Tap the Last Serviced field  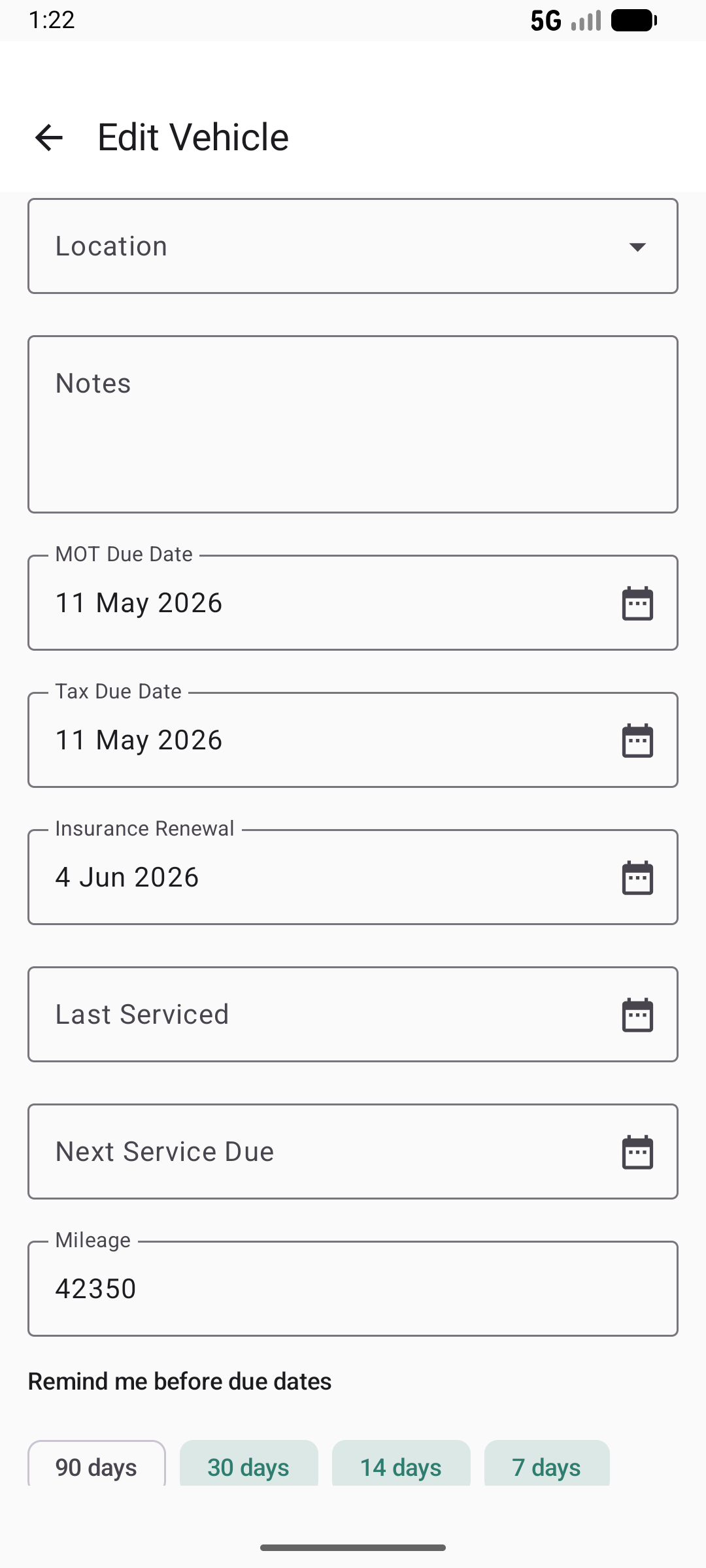pyautogui.click(x=294, y=1013)
